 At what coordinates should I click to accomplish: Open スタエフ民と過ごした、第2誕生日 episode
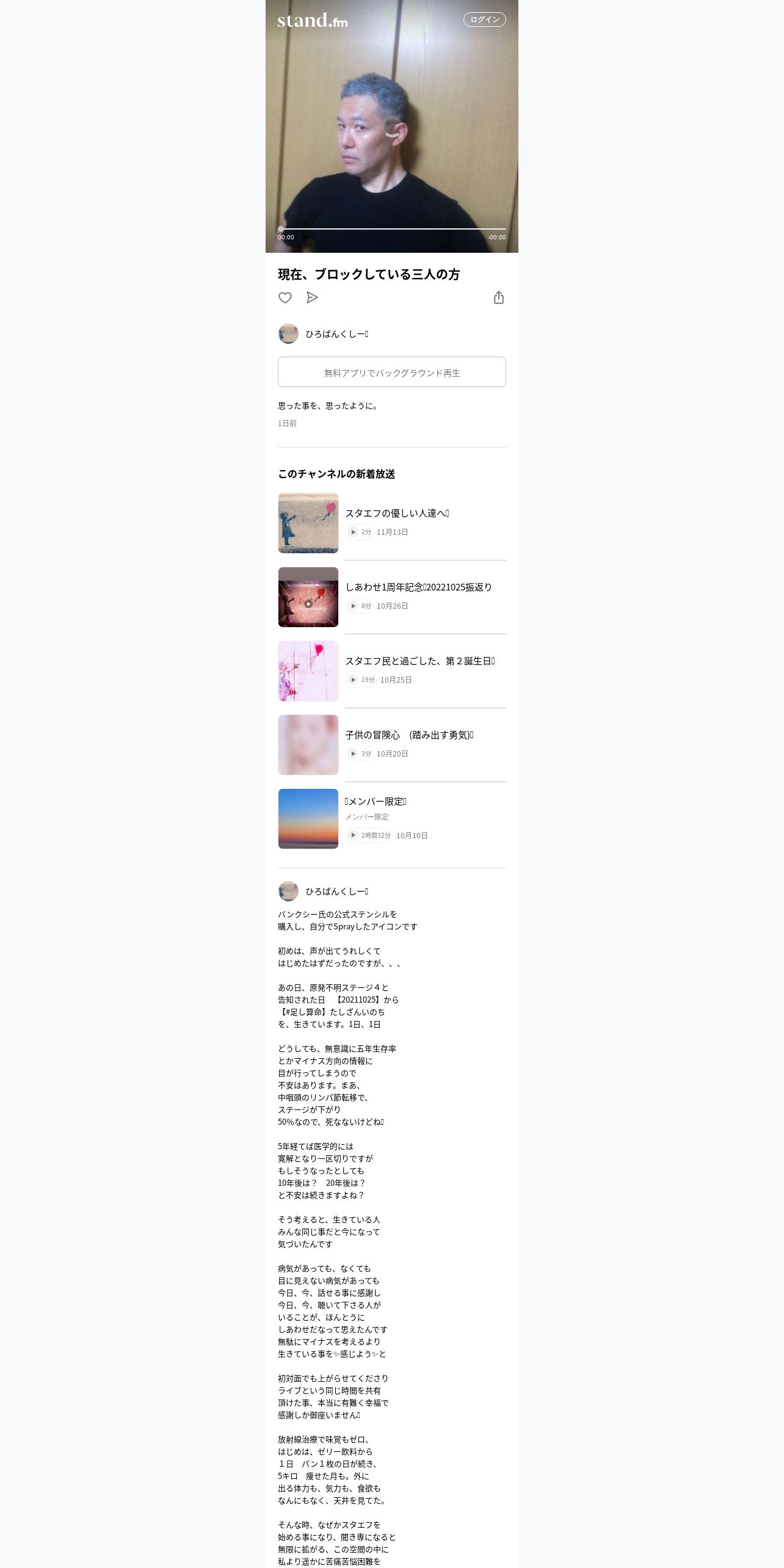(392, 671)
